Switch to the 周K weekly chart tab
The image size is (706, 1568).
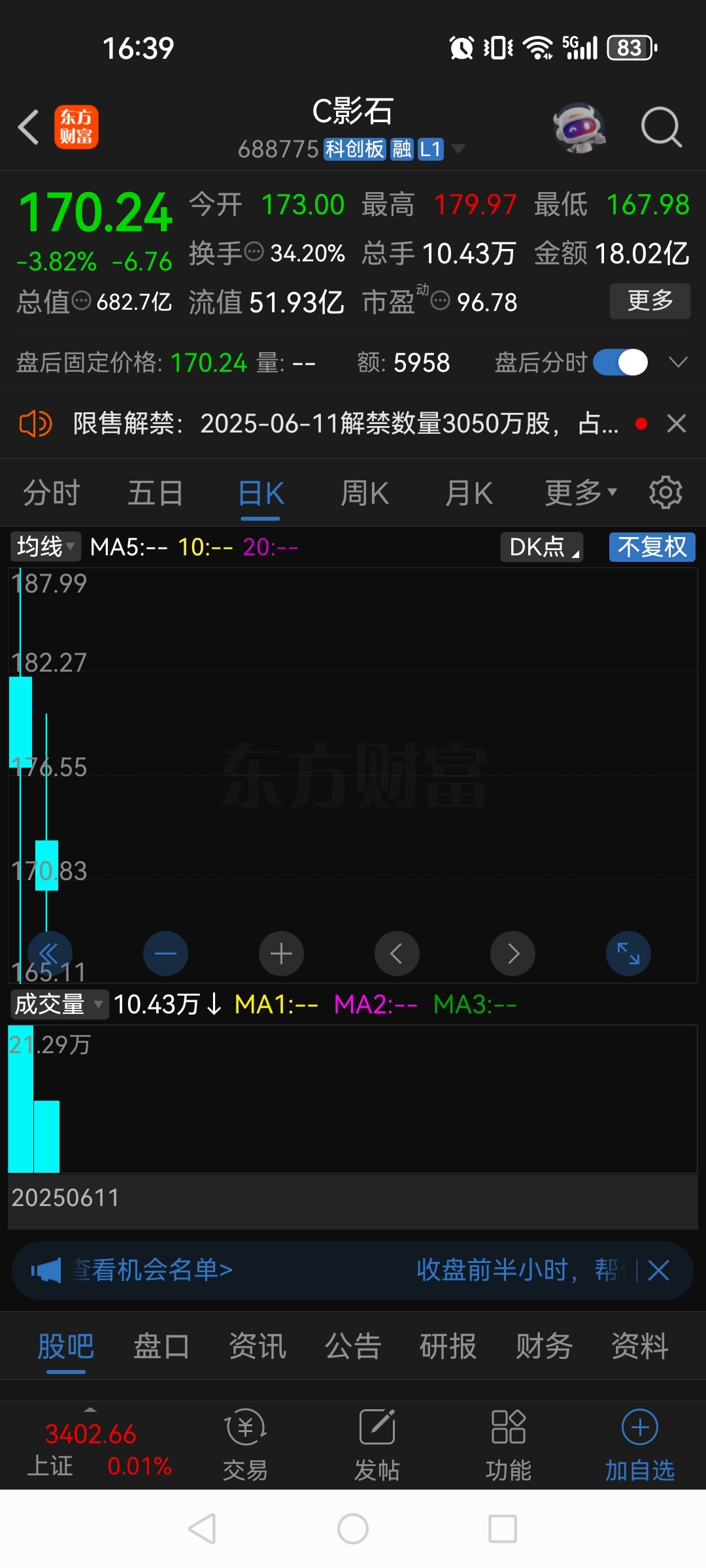point(364,492)
